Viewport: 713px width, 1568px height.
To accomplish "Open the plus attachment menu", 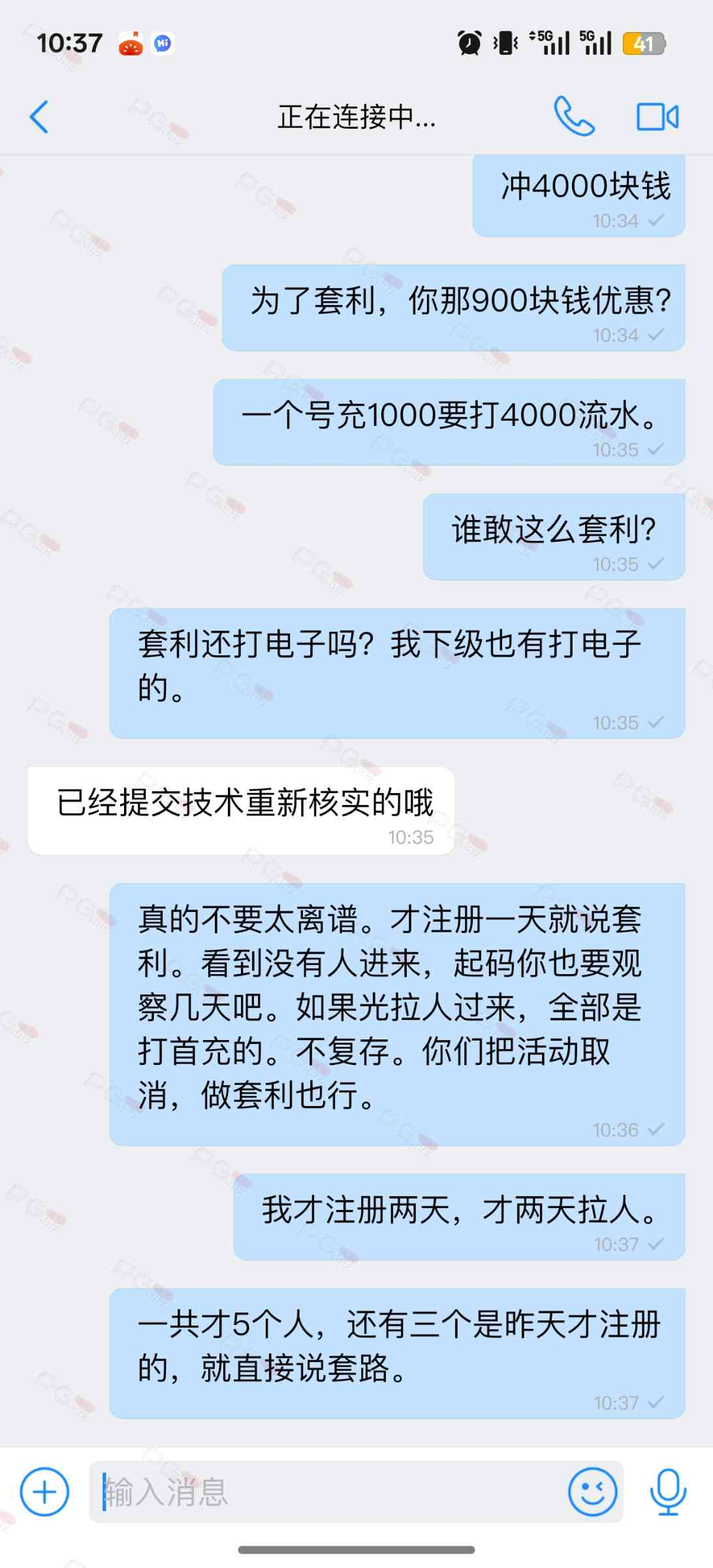I will (x=44, y=1492).
